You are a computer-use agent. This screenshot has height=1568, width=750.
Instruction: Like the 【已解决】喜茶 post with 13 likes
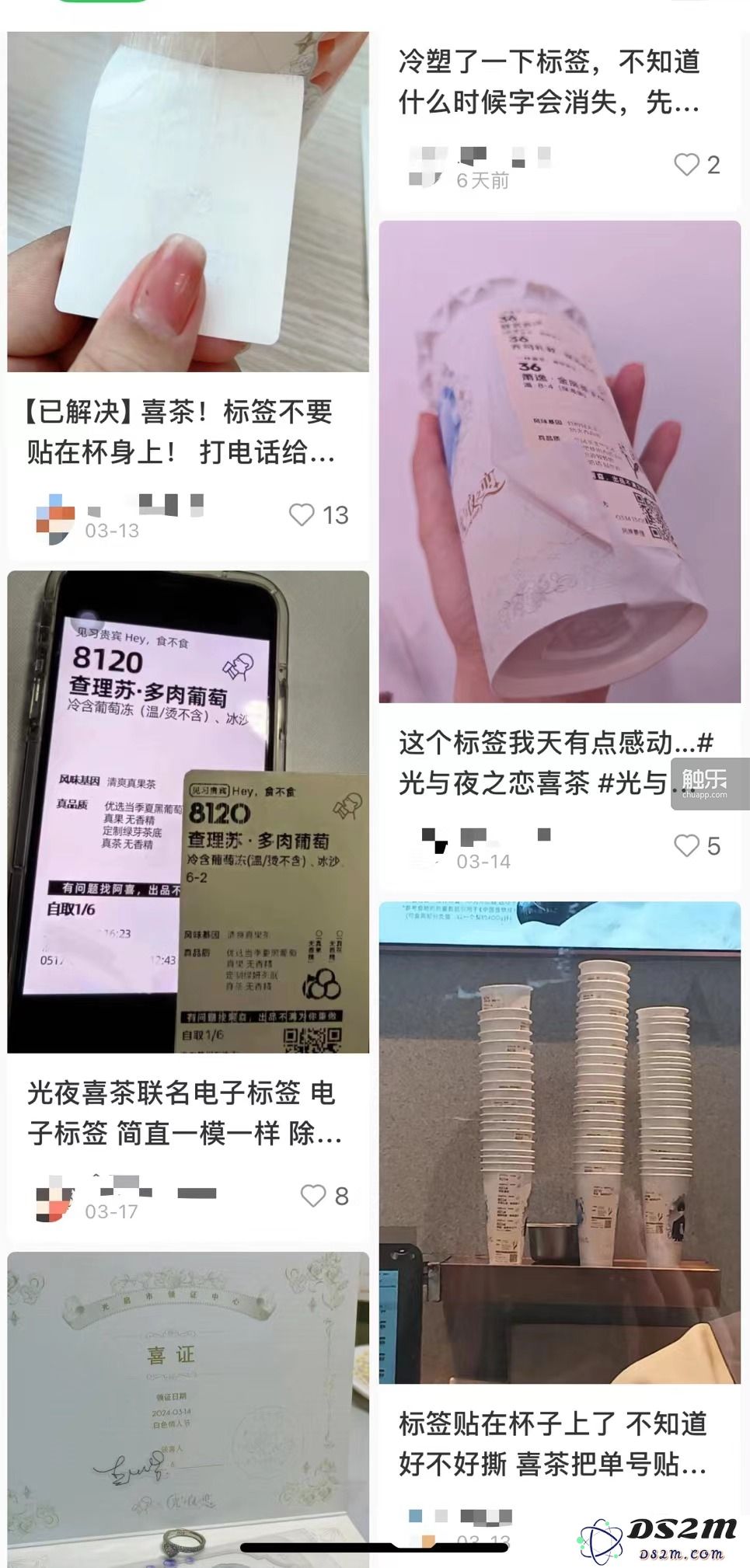[x=302, y=515]
